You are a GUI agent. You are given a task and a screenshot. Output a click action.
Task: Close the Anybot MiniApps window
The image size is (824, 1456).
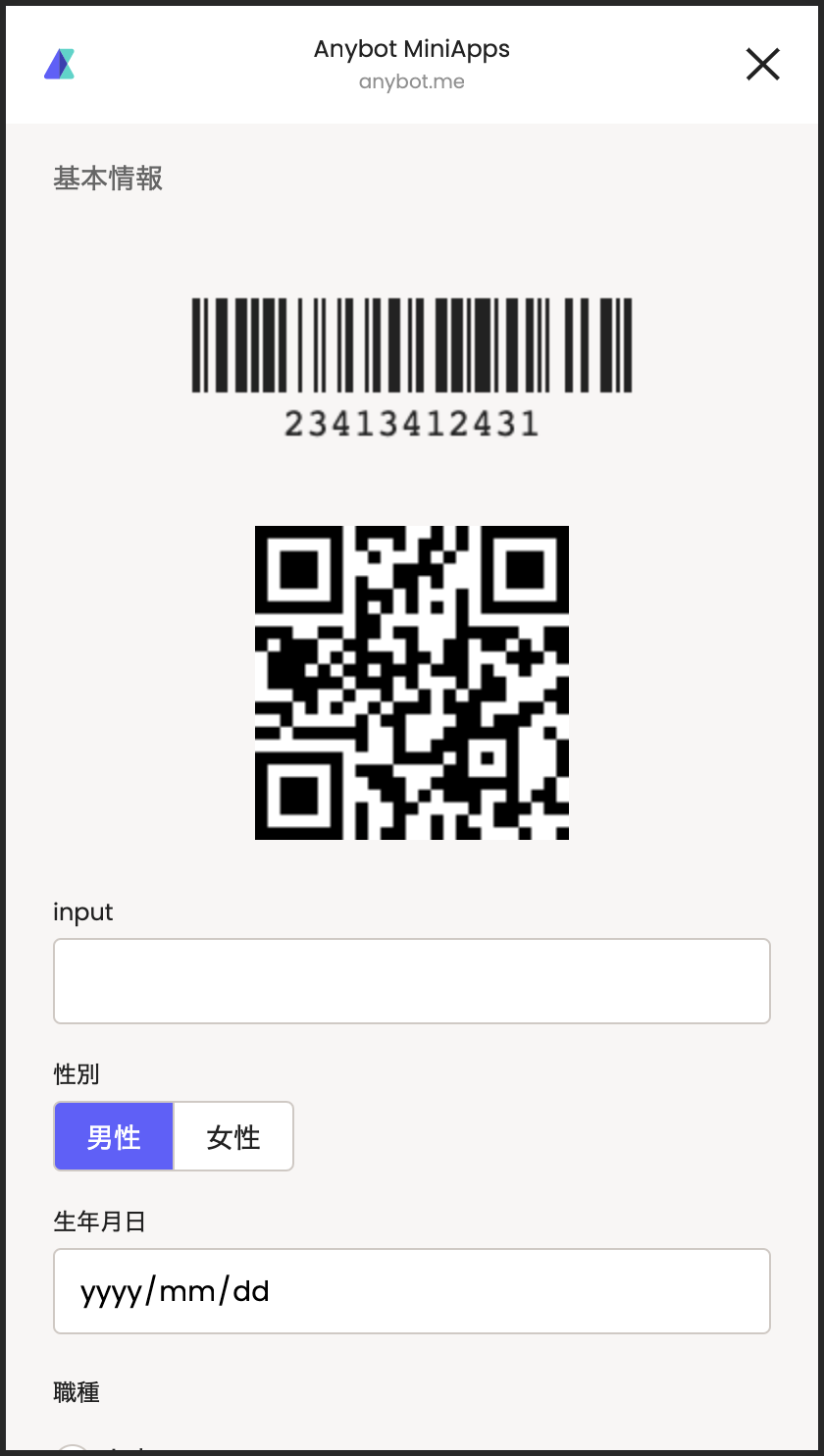(762, 65)
